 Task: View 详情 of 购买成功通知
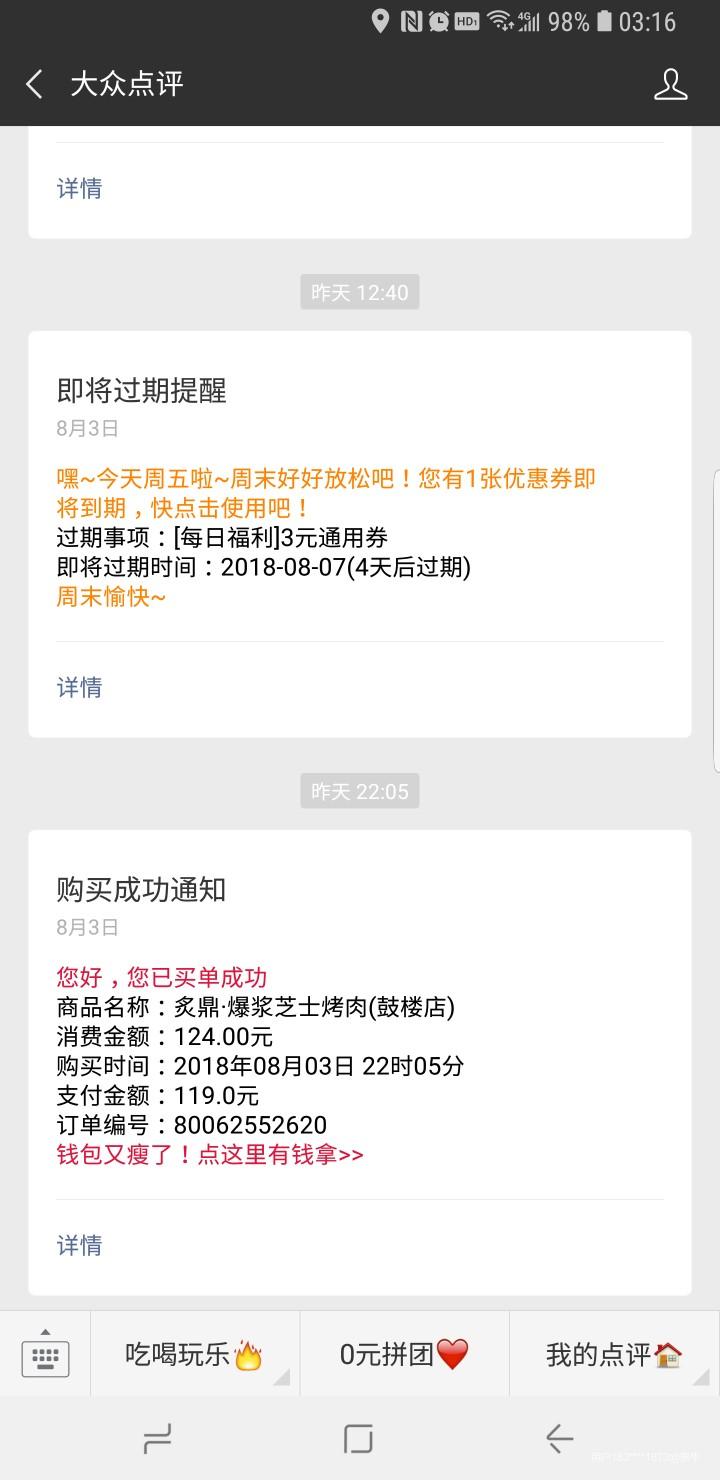click(79, 1245)
